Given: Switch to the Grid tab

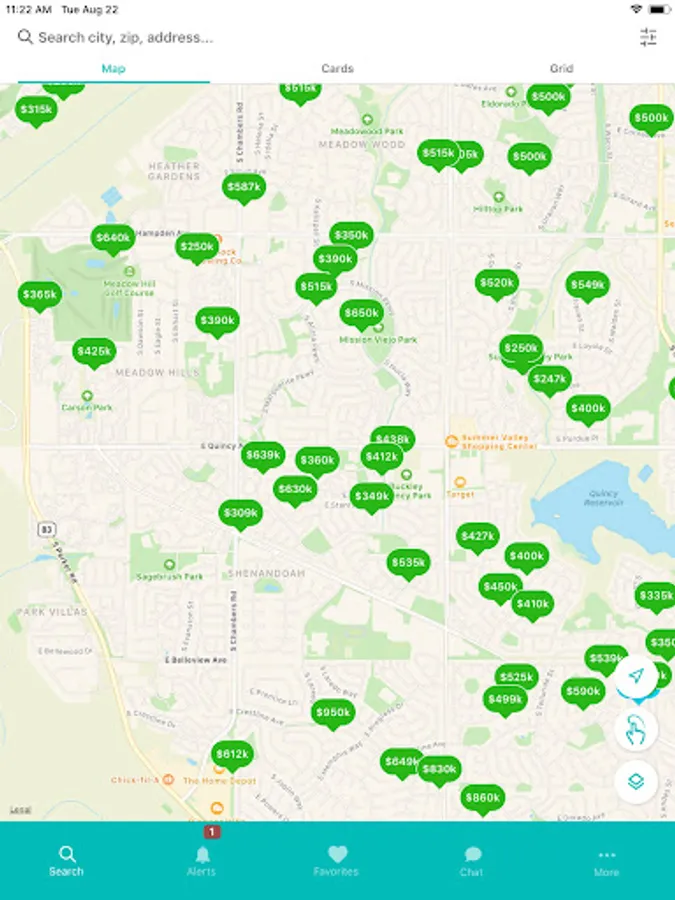Looking at the screenshot, I should pyautogui.click(x=561, y=68).
